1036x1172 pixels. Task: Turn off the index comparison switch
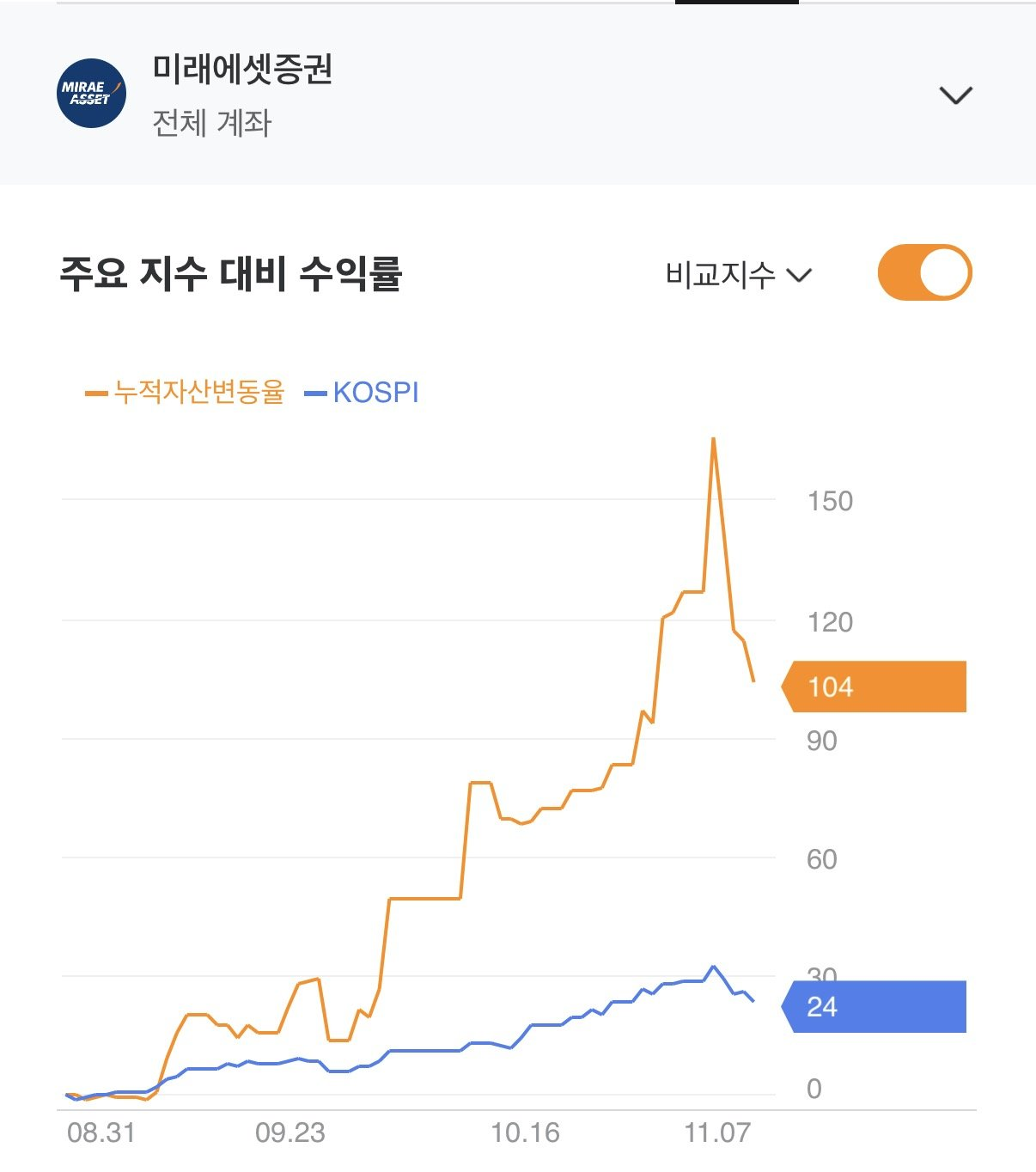(924, 273)
